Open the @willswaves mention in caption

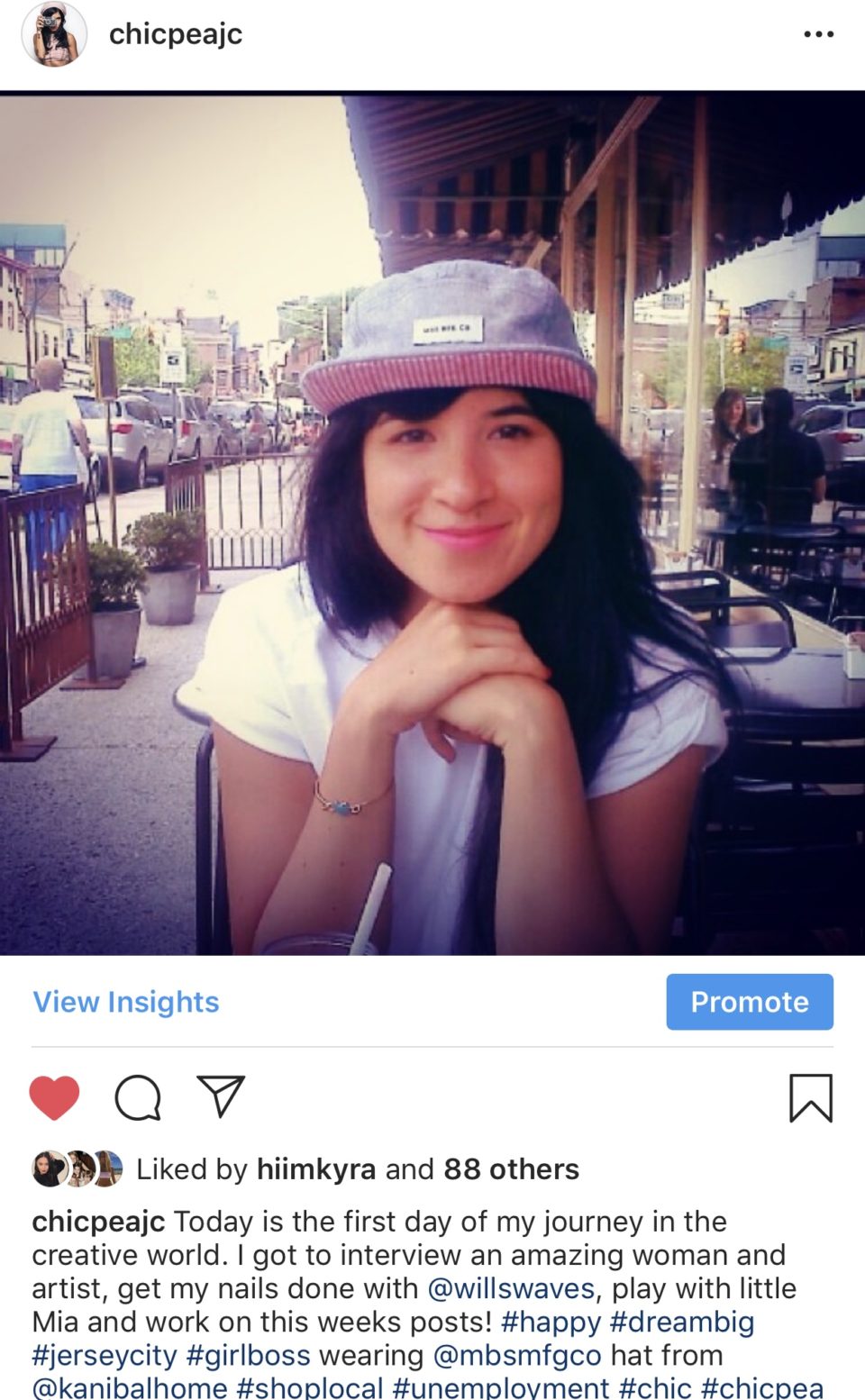point(511,1288)
